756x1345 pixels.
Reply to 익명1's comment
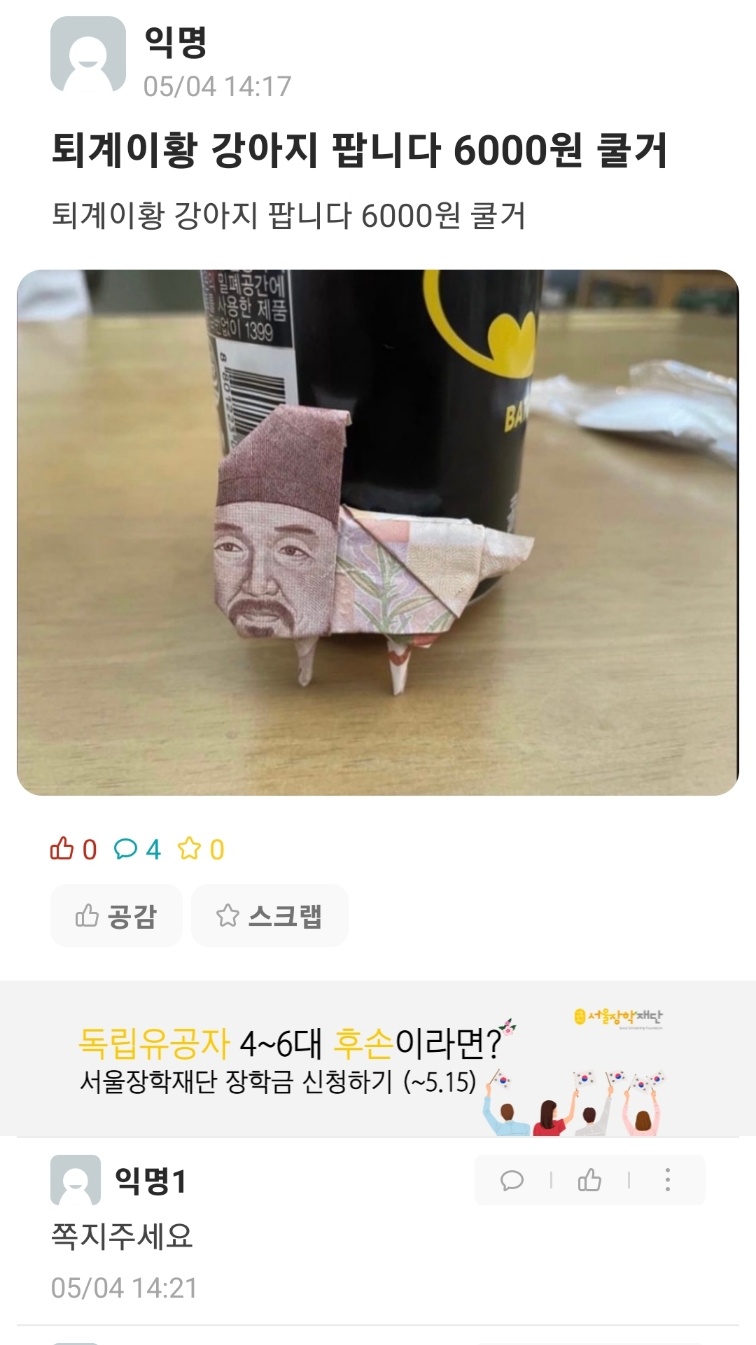tap(512, 1180)
